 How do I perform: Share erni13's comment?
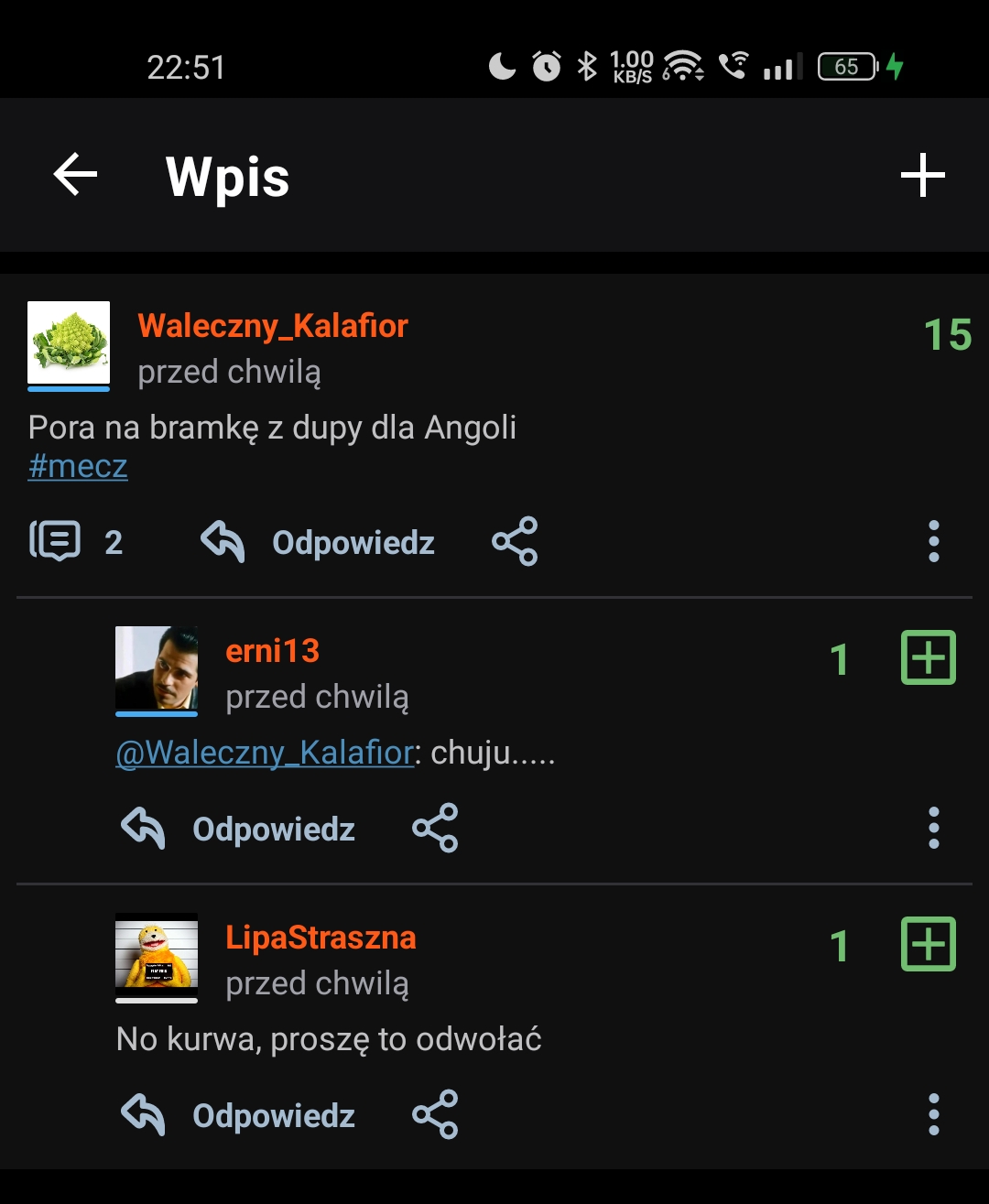[x=435, y=829]
